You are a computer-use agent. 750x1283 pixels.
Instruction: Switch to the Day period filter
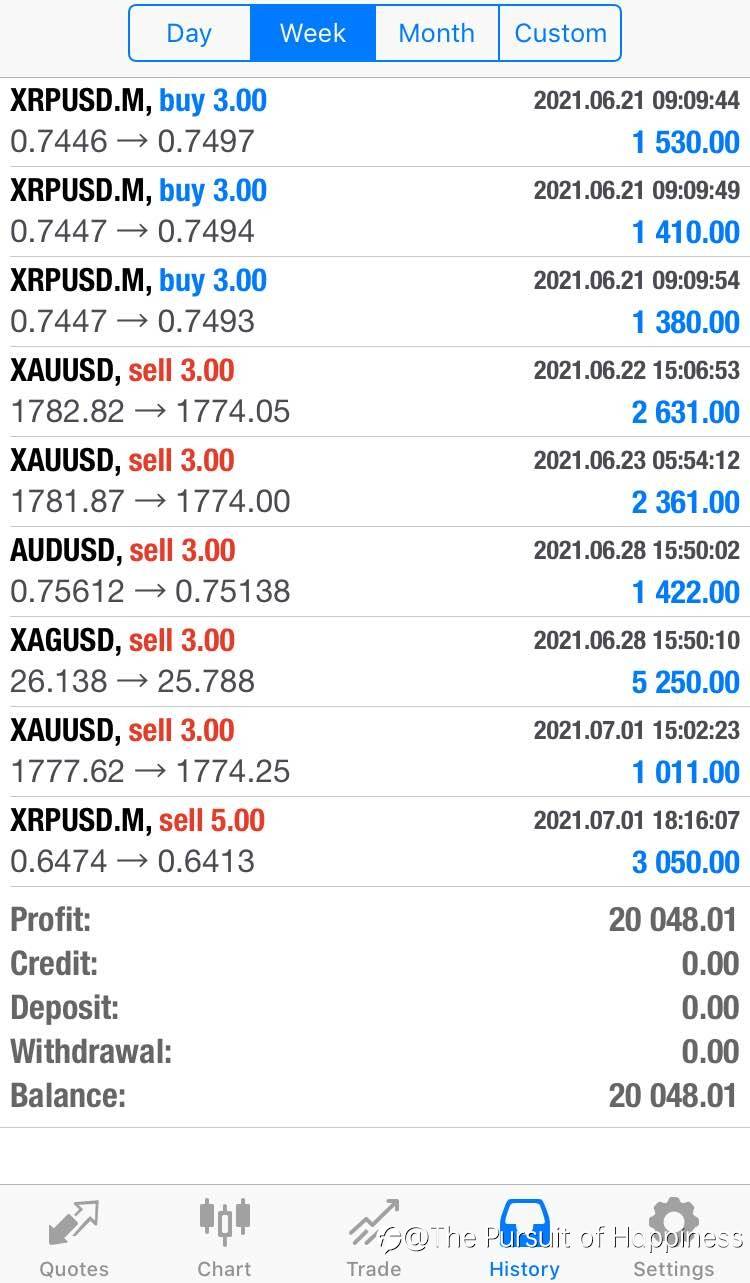click(189, 33)
